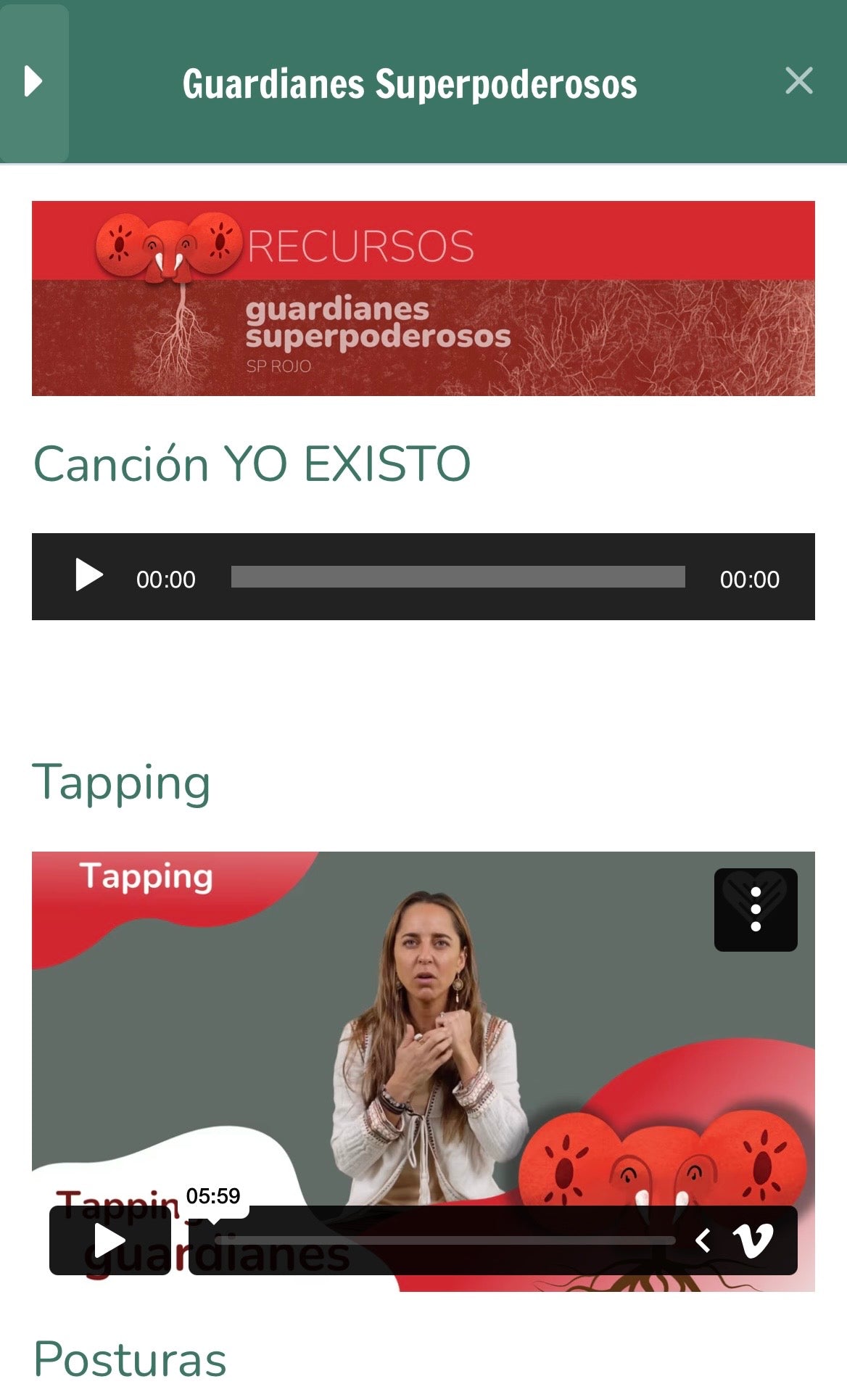The height and width of the screenshot is (1400, 847).
Task: Click the play triangle on the audio player
Action: (x=88, y=575)
